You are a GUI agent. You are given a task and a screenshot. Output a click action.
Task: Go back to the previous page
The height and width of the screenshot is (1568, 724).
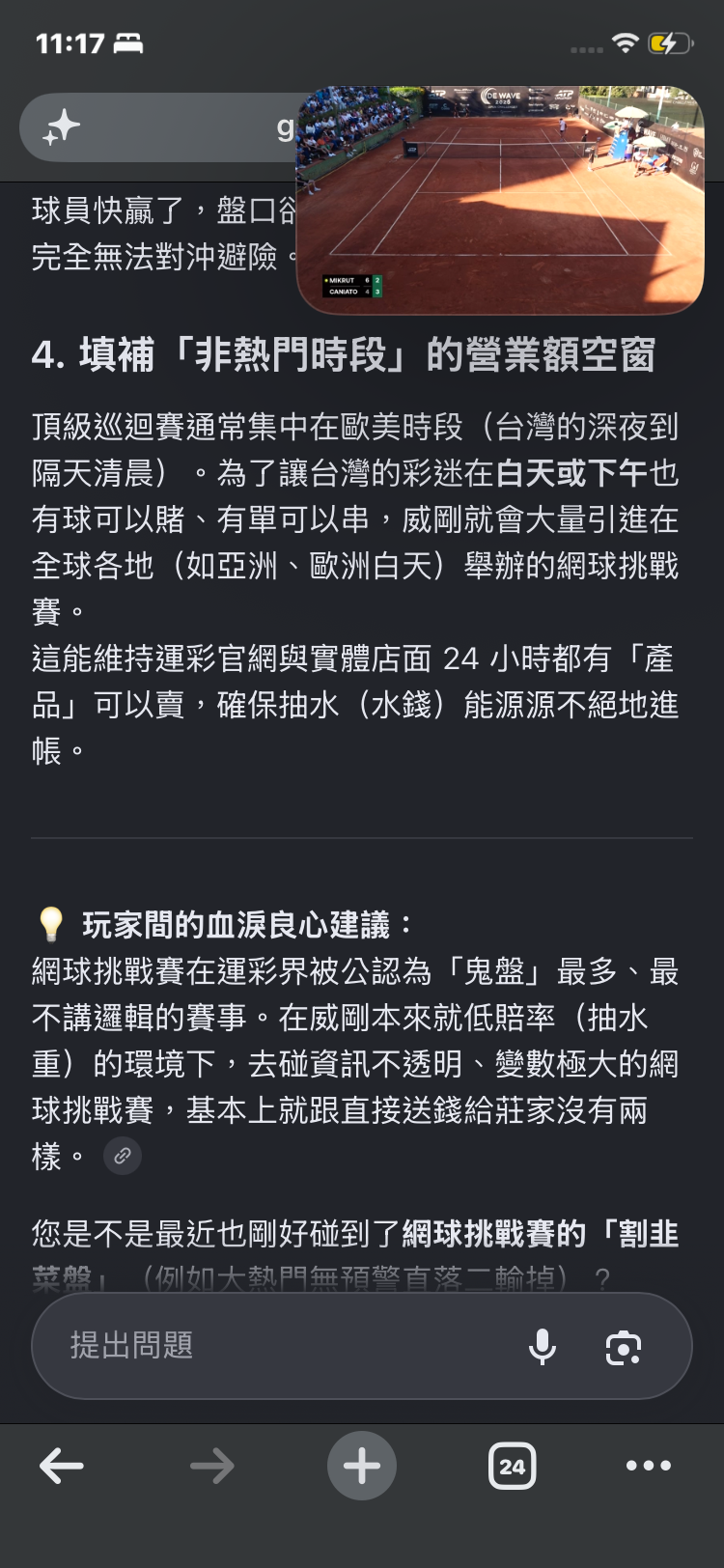[x=62, y=1466]
